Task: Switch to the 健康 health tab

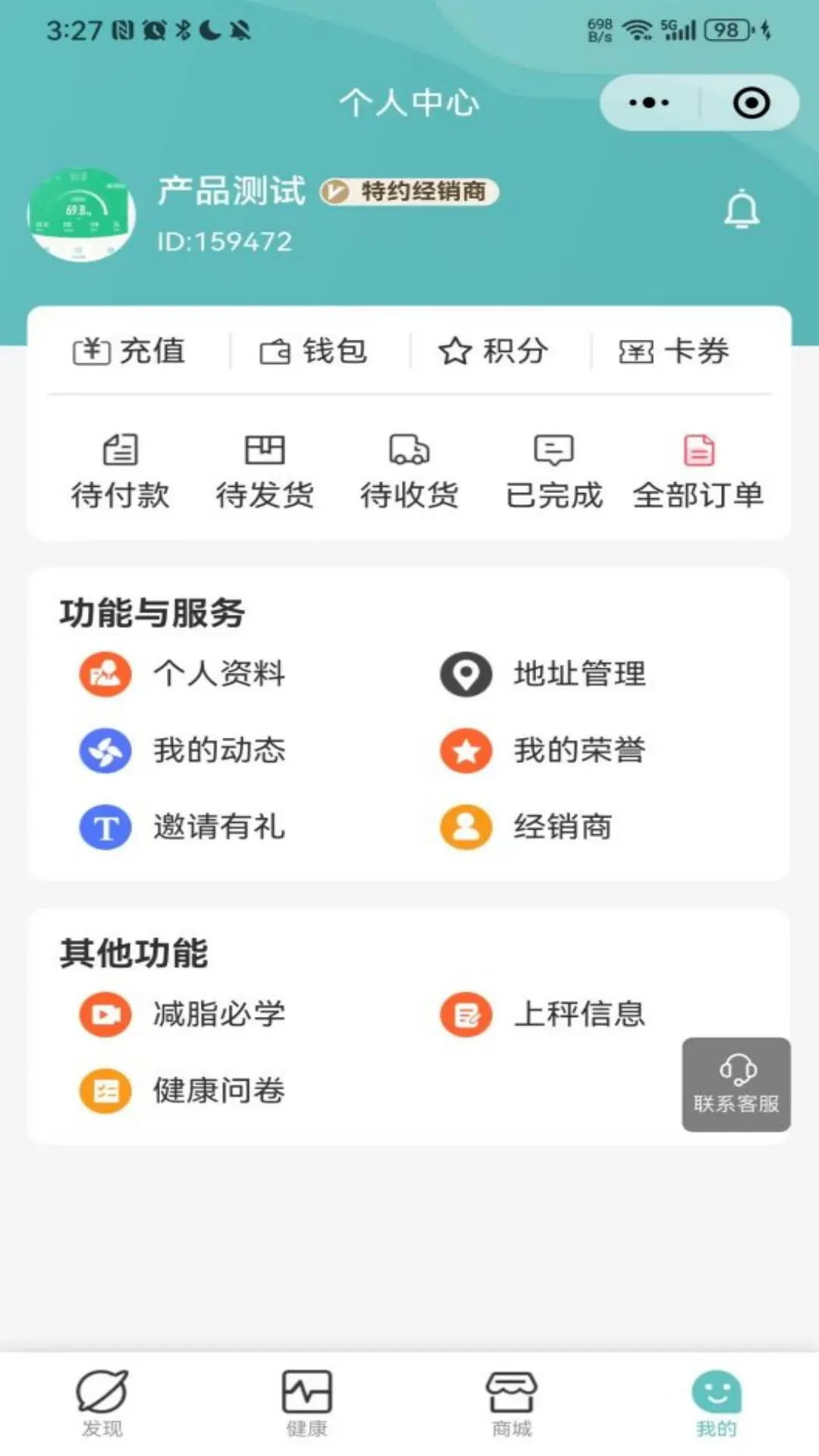Action: (x=307, y=1403)
